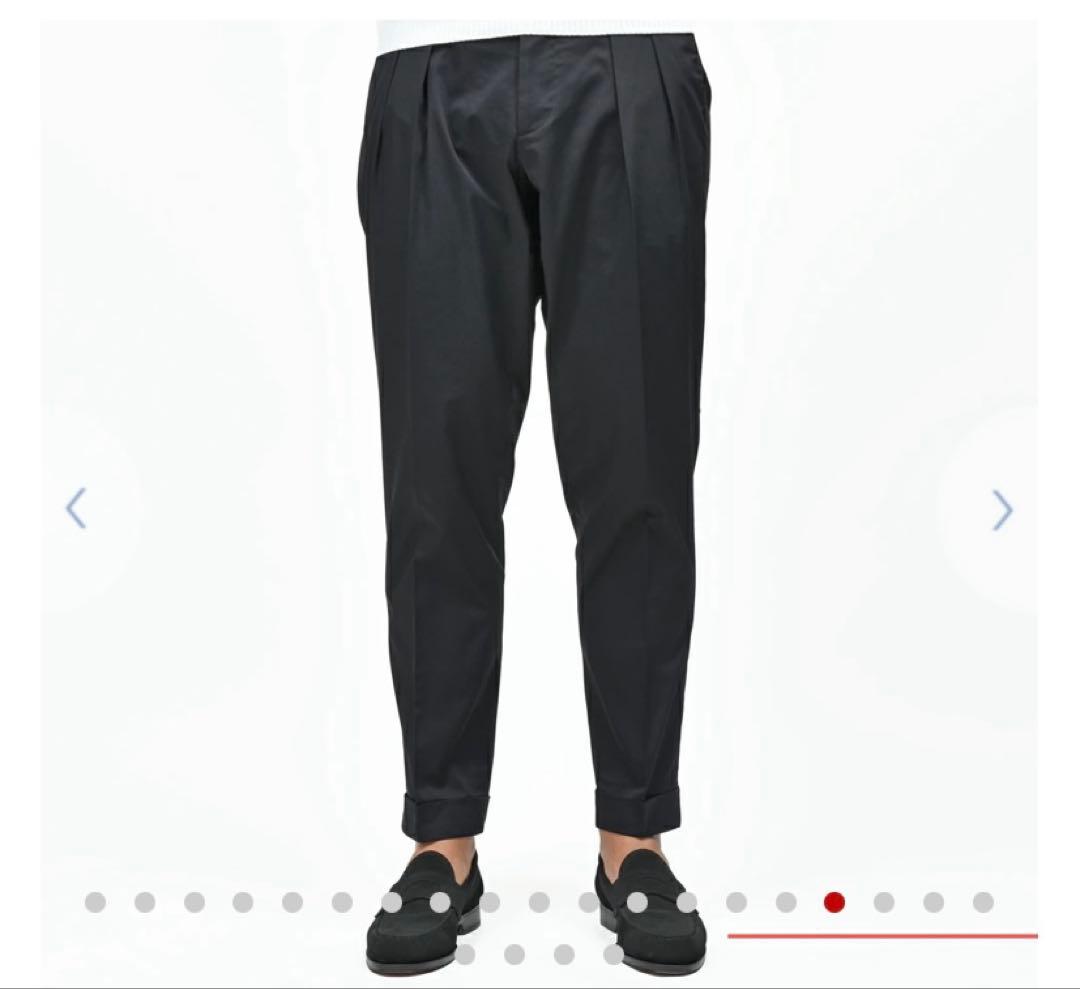Go to the previous product image
The height and width of the screenshot is (989, 1080).
[76, 509]
